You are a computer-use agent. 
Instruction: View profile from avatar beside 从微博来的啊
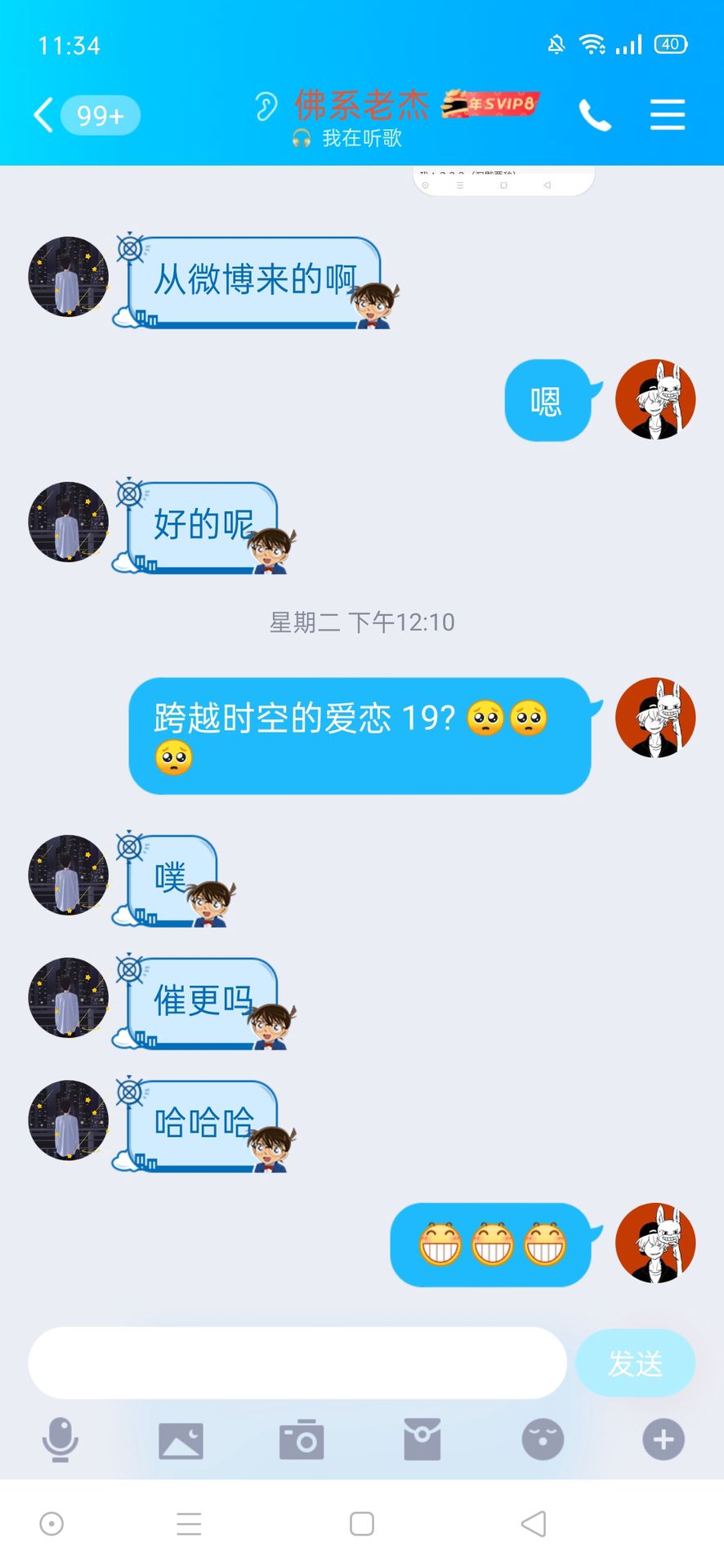pos(69,277)
